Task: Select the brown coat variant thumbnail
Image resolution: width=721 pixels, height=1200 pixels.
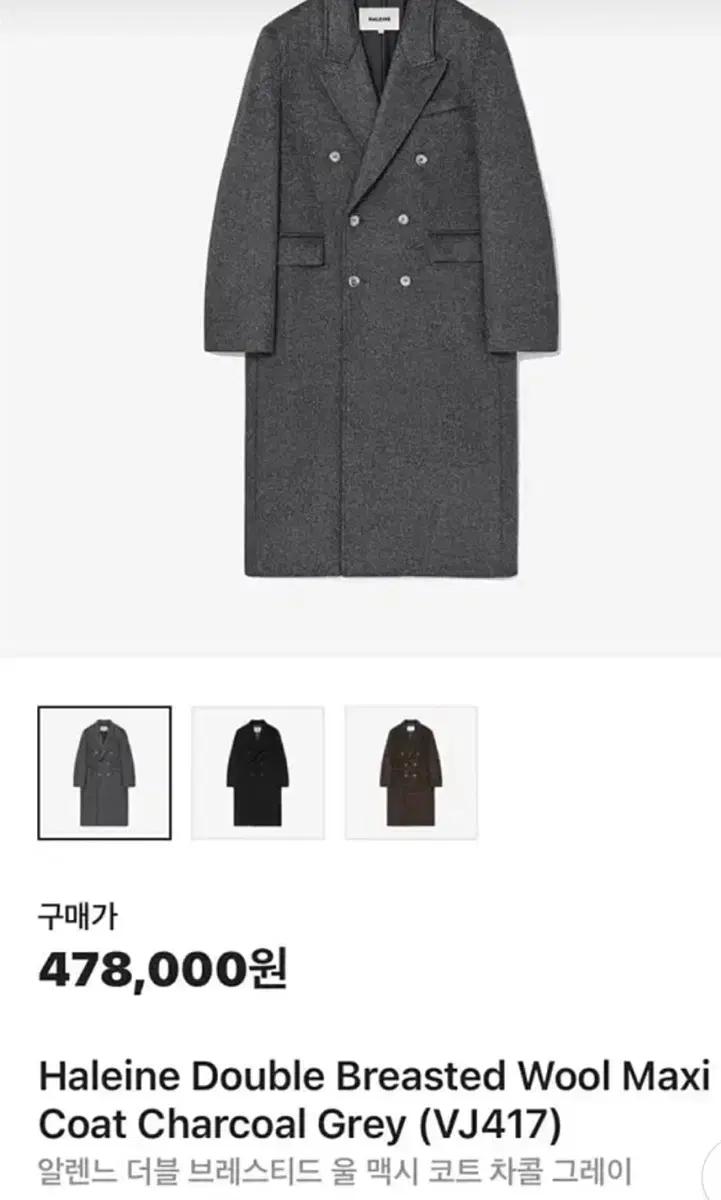Action: pos(410,772)
